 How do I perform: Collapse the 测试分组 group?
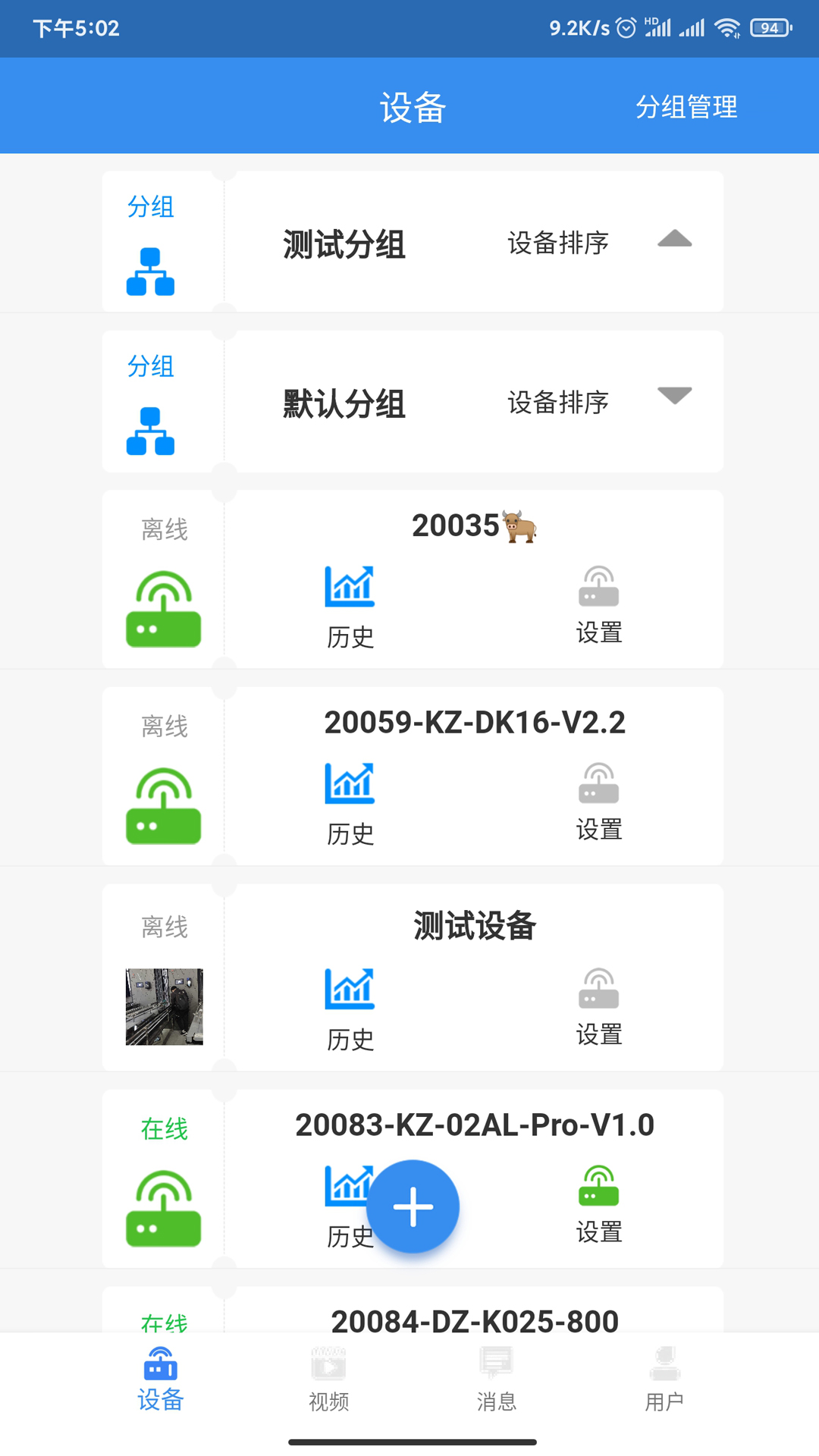coord(674,239)
